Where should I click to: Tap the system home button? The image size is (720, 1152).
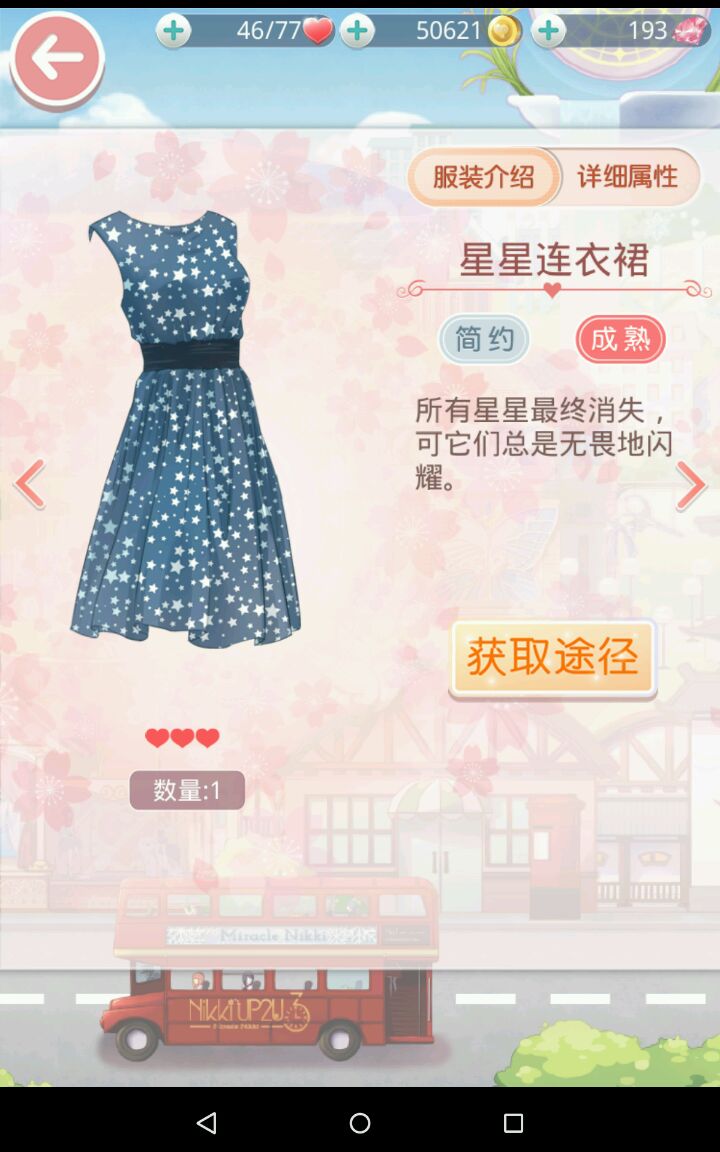[360, 1122]
